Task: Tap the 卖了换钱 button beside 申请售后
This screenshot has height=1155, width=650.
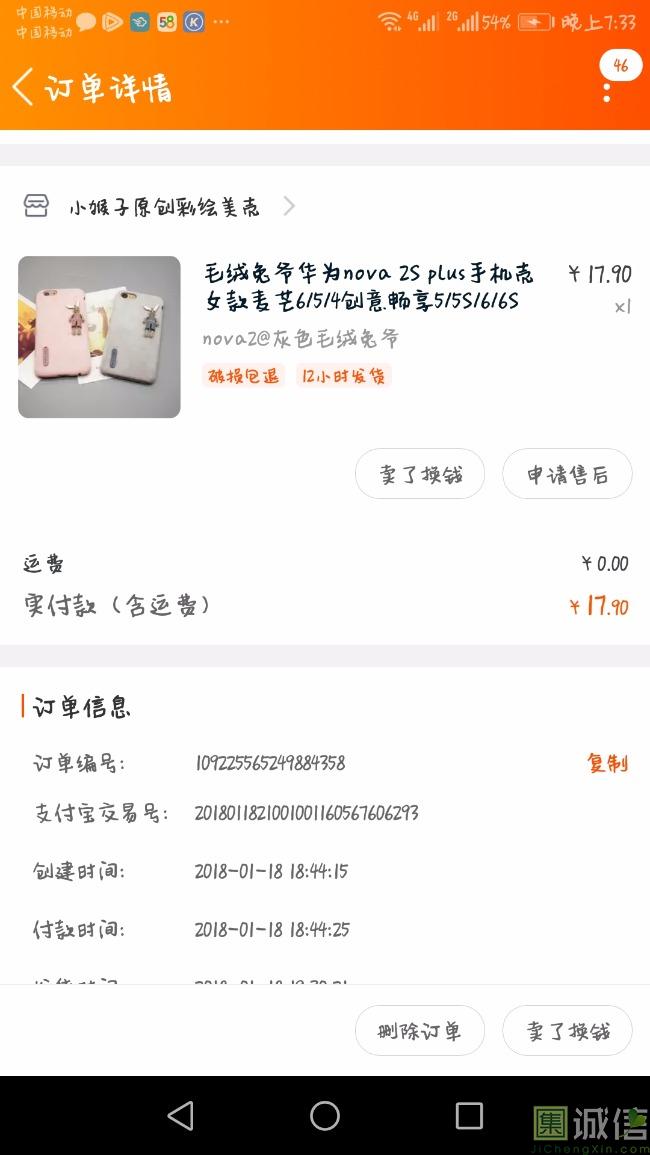Action: [419, 474]
